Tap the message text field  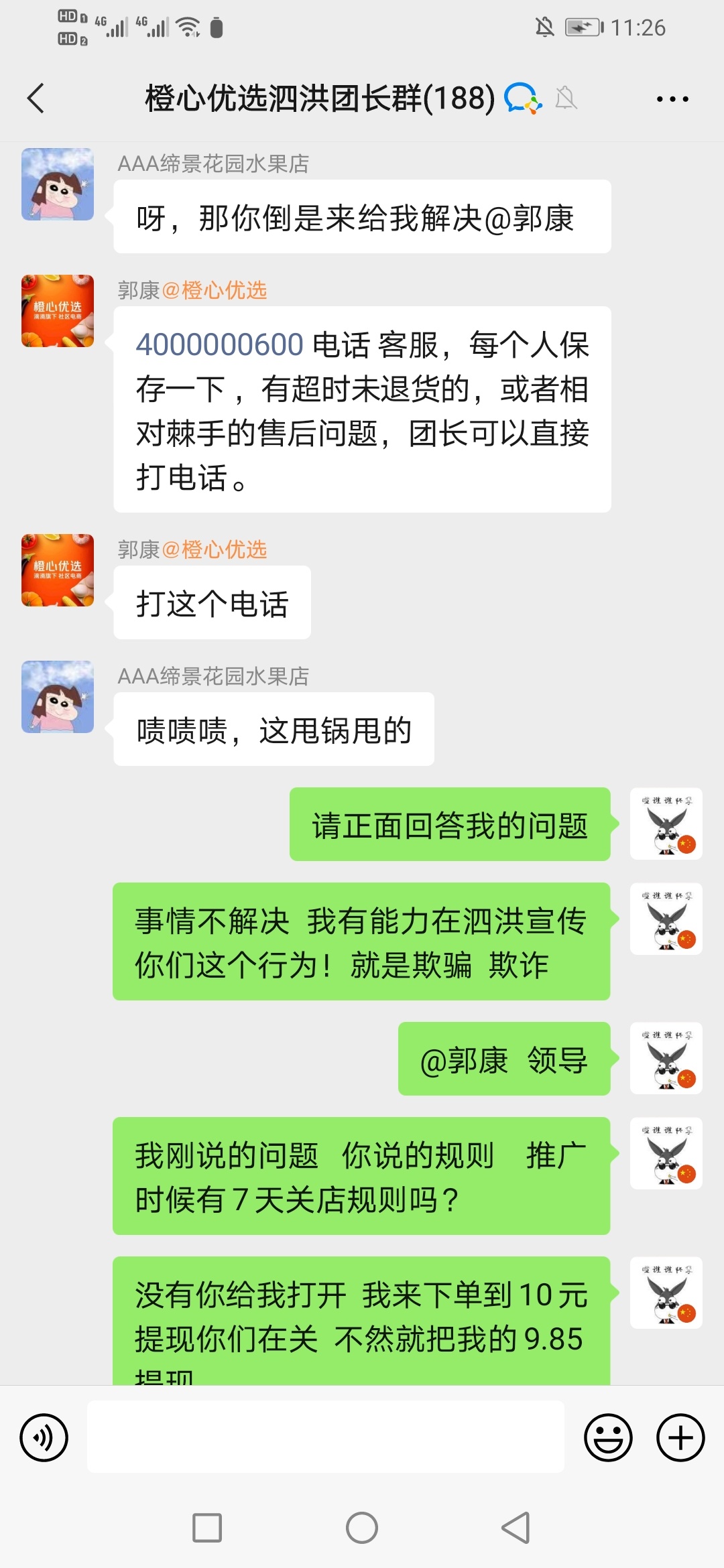tap(325, 1437)
